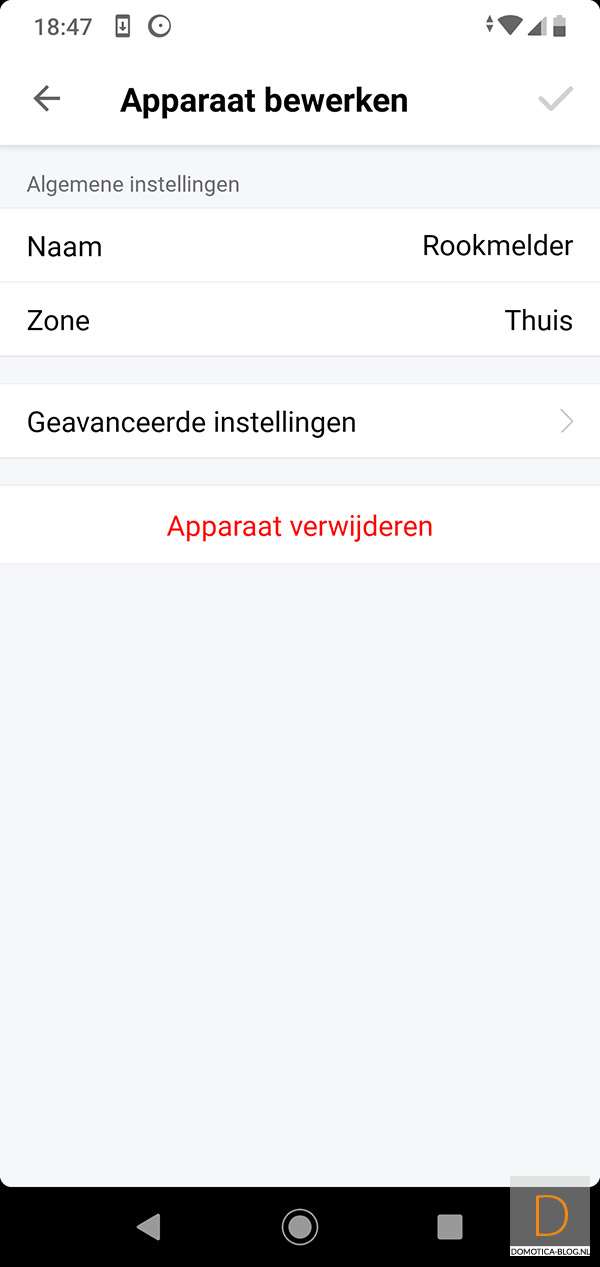The height and width of the screenshot is (1267, 600).
Task: Confirm changes with the checkmark
Action: pyautogui.click(x=555, y=99)
